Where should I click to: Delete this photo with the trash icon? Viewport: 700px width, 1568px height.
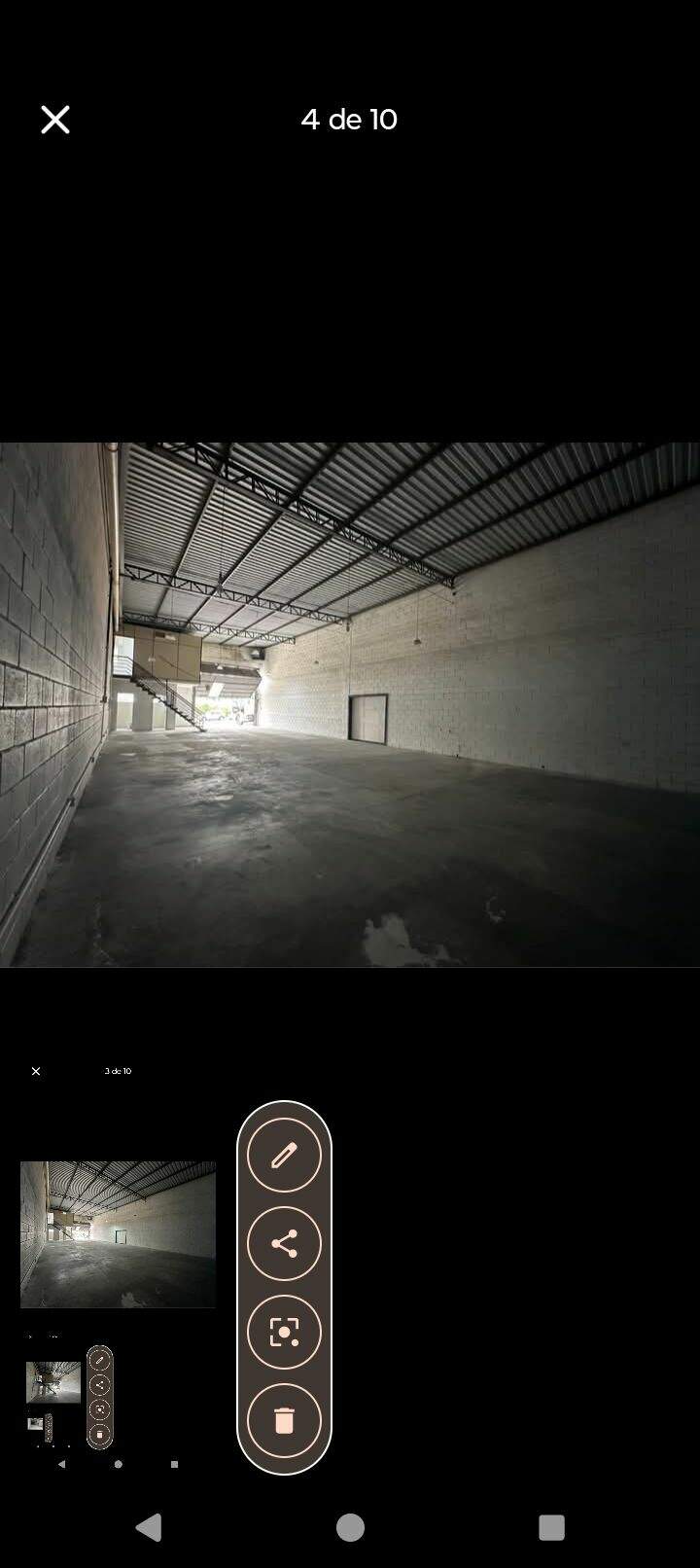(284, 1420)
